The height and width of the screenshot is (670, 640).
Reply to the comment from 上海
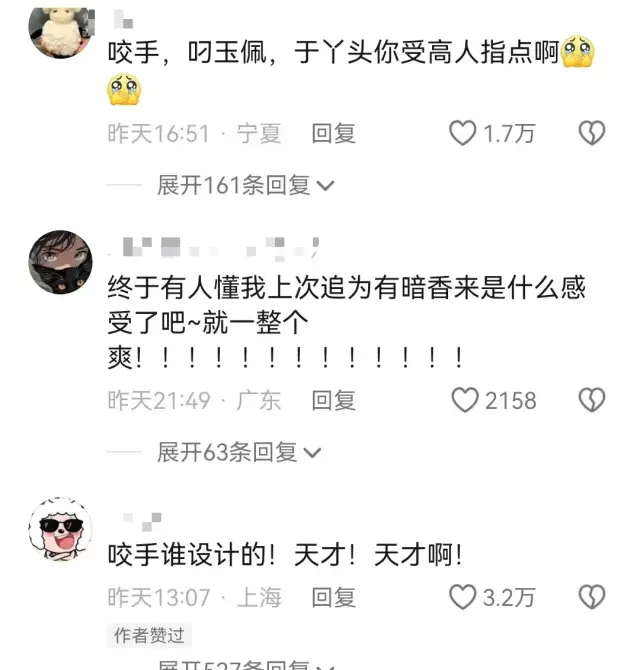pos(334,598)
